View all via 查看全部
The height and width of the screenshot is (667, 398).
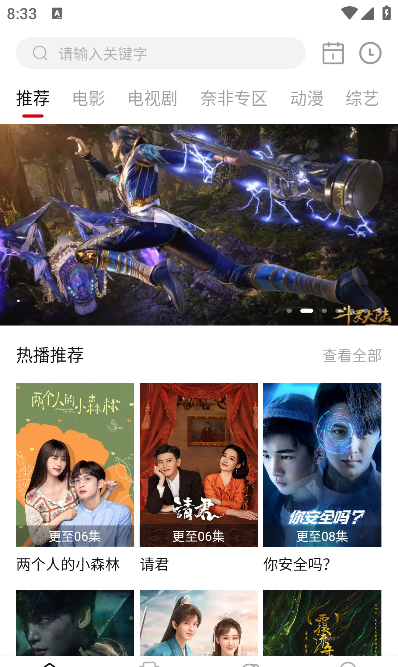click(x=352, y=356)
